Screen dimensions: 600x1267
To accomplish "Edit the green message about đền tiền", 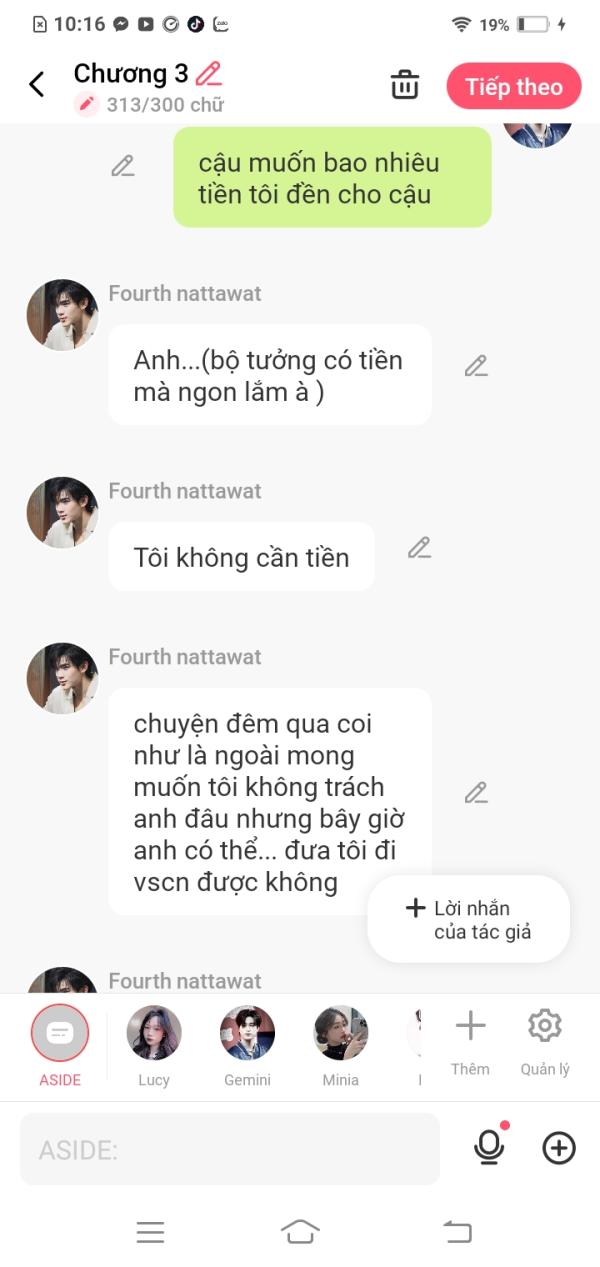I will 123,166.
